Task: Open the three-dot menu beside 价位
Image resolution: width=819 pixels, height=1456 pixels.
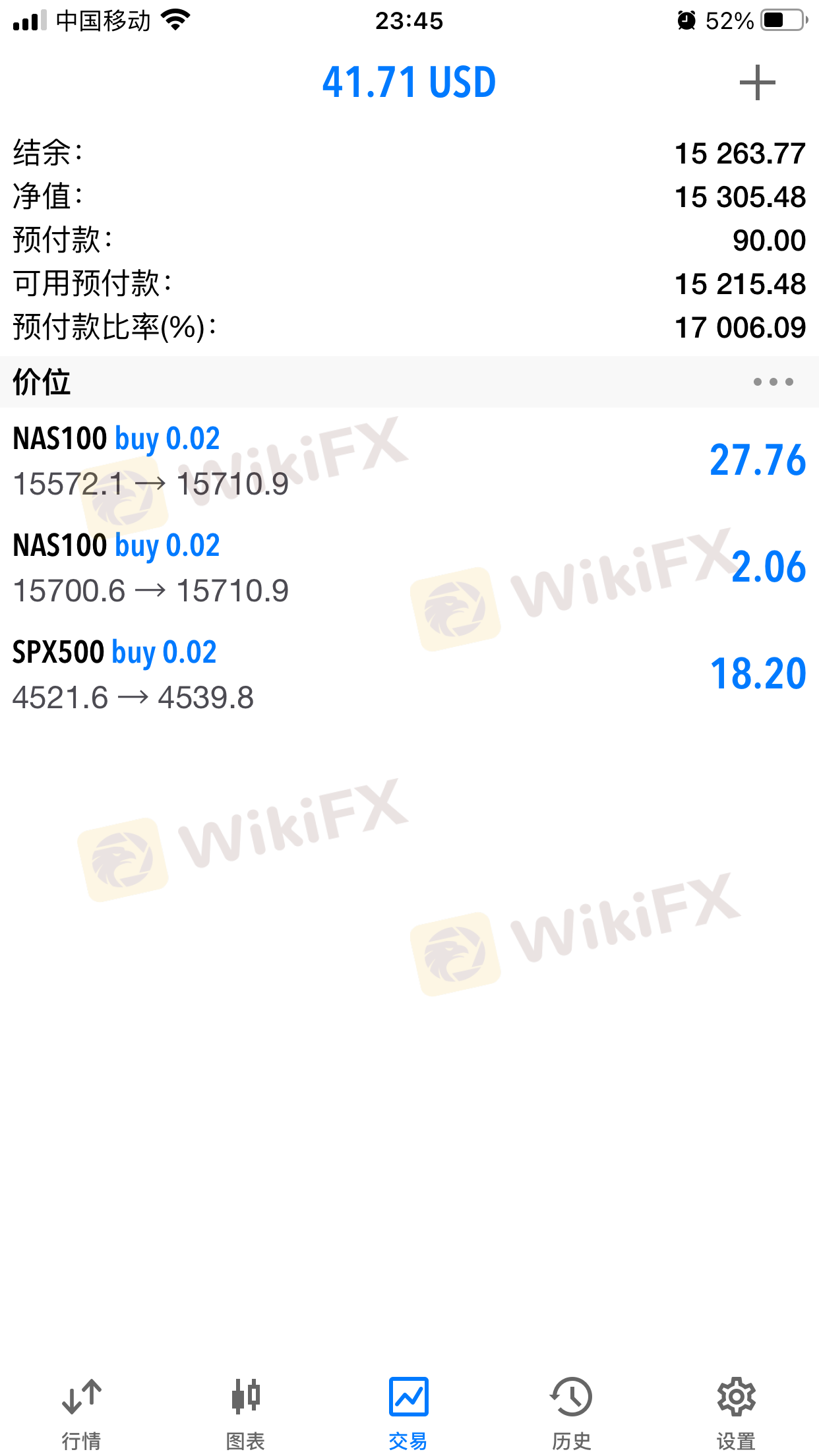Action: coord(773,382)
